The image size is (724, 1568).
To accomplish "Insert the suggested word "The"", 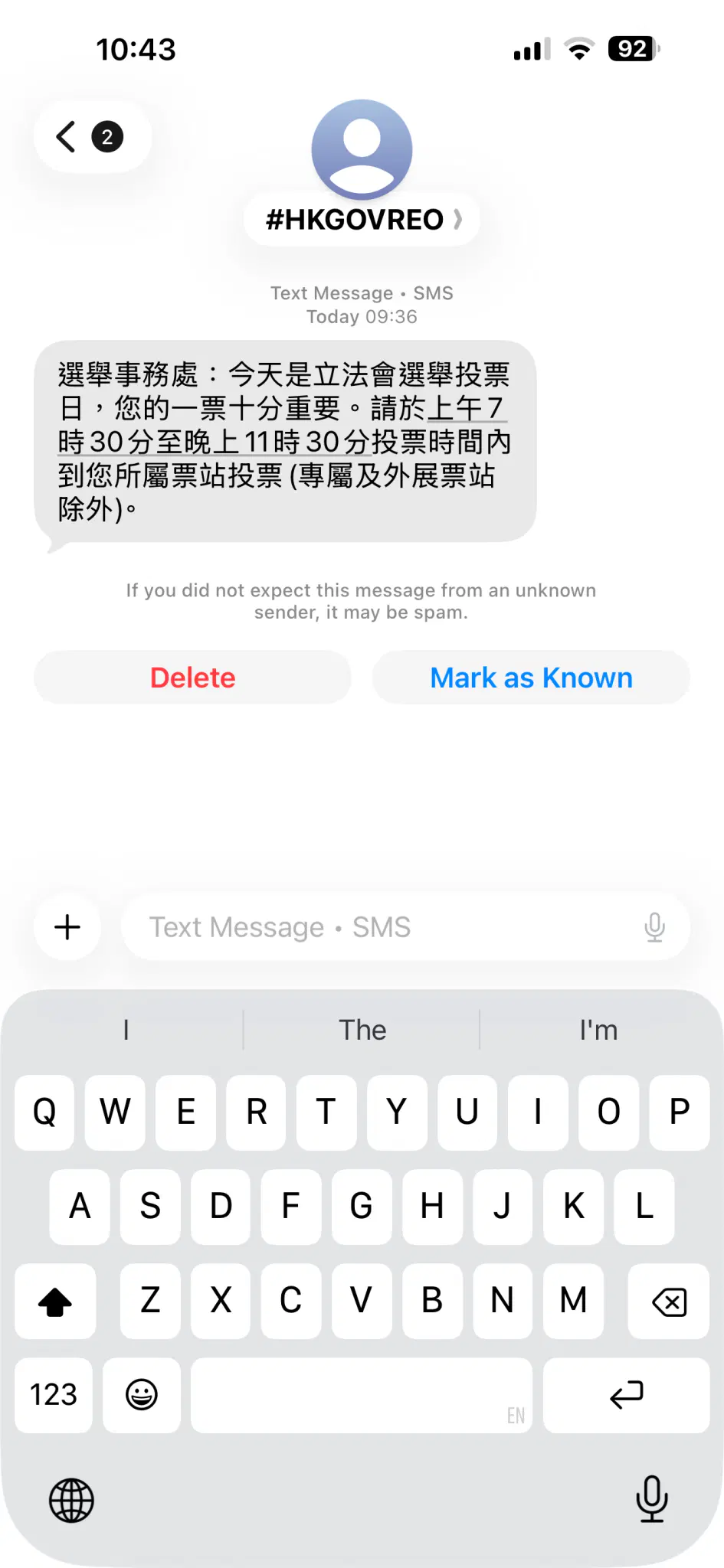I will point(362,1031).
